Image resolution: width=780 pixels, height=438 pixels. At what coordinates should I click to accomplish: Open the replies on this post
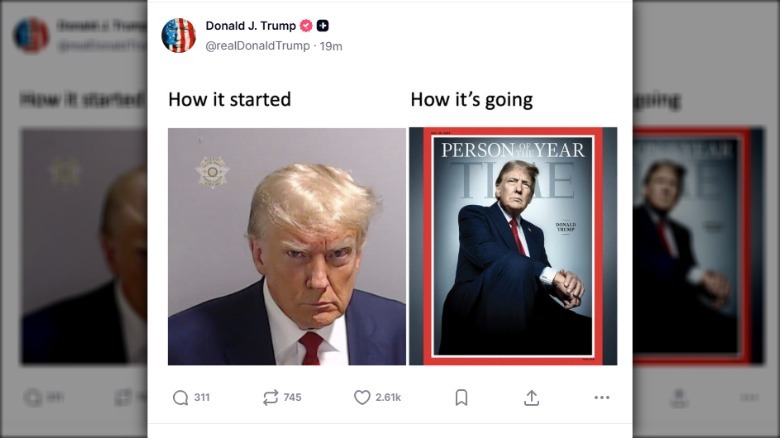pos(181,397)
